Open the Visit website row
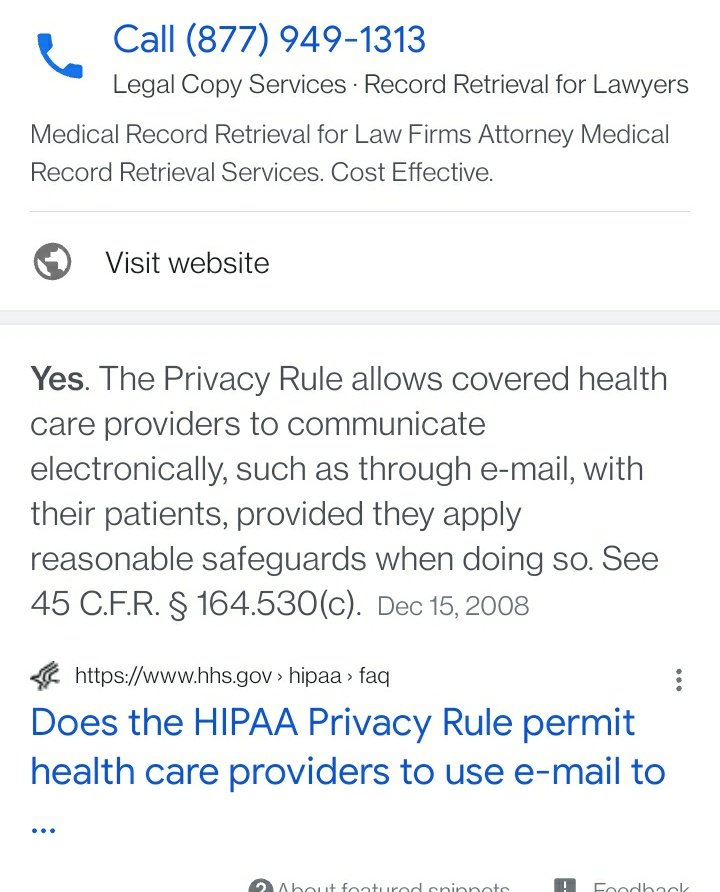The width and height of the screenshot is (720, 892). (187, 263)
